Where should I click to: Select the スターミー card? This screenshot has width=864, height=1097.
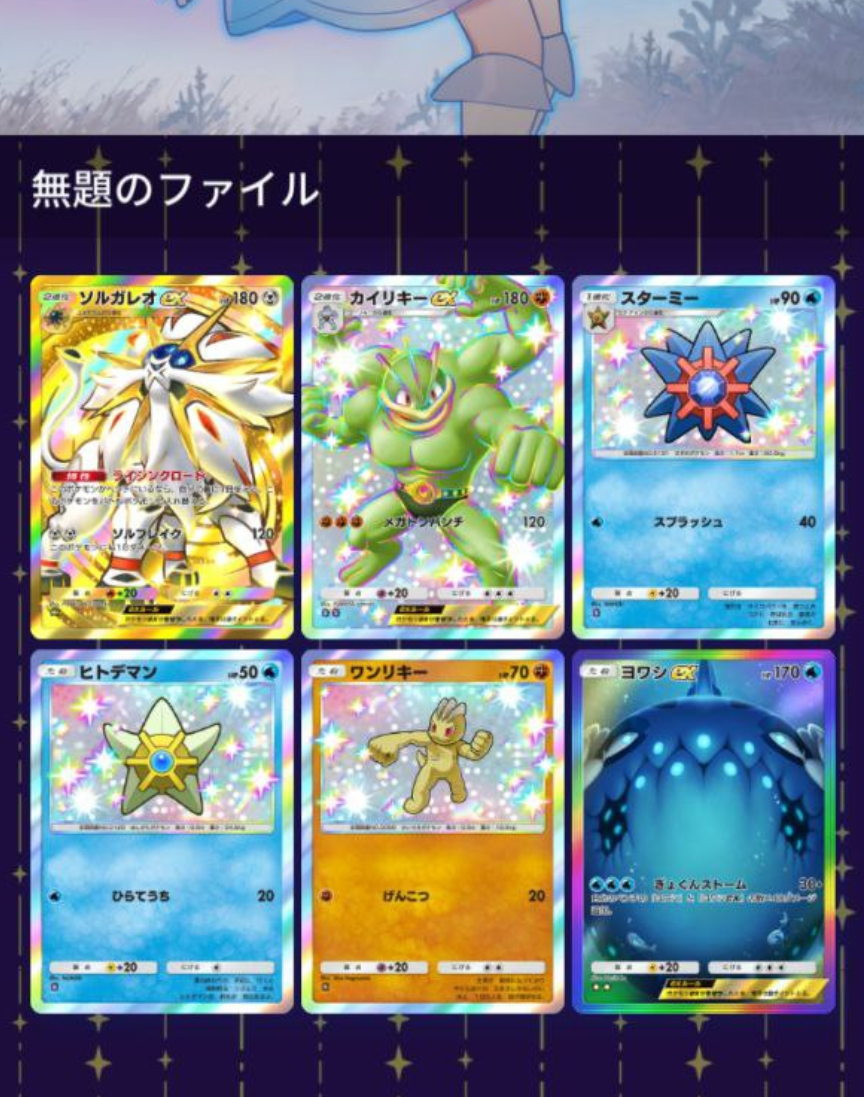tap(703, 457)
